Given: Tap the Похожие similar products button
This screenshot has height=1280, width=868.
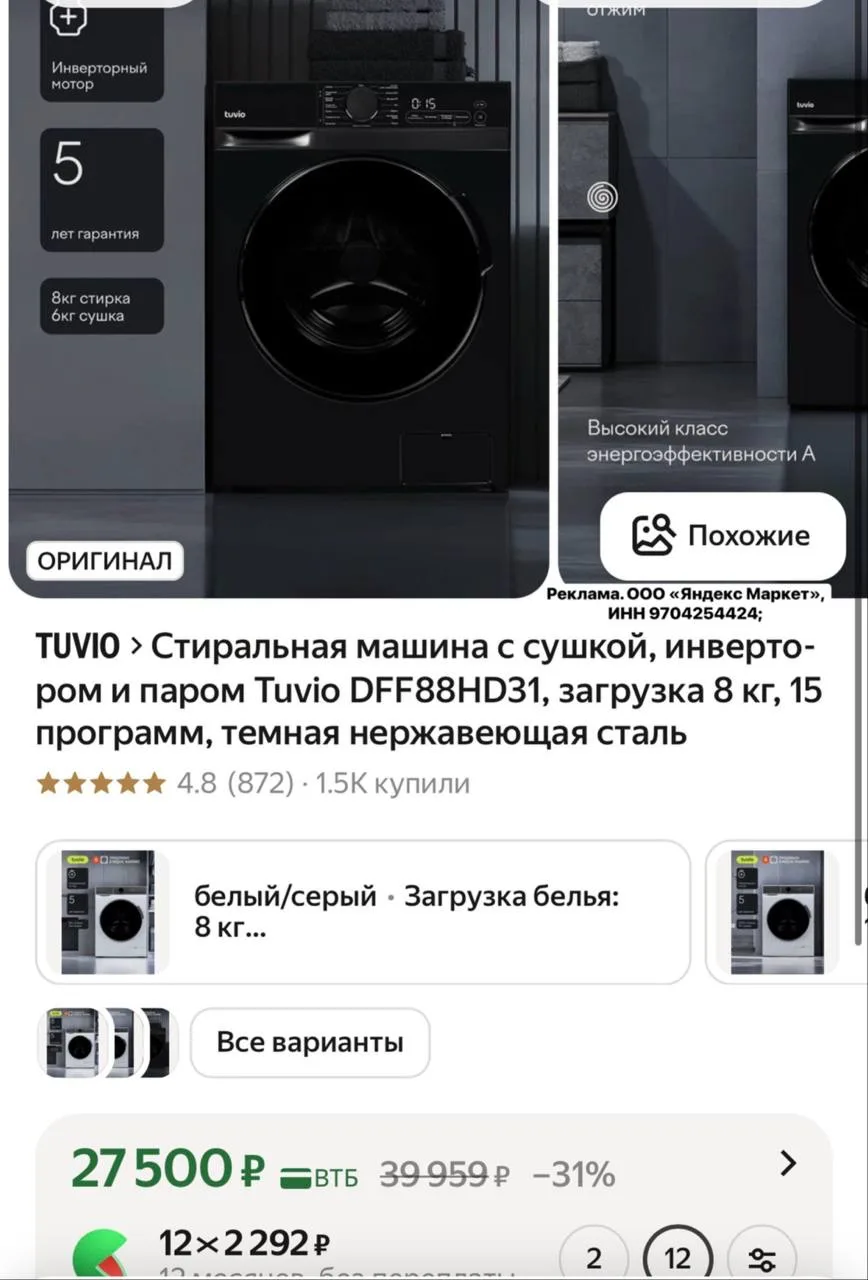Looking at the screenshot, I should (x=722, y=536).
